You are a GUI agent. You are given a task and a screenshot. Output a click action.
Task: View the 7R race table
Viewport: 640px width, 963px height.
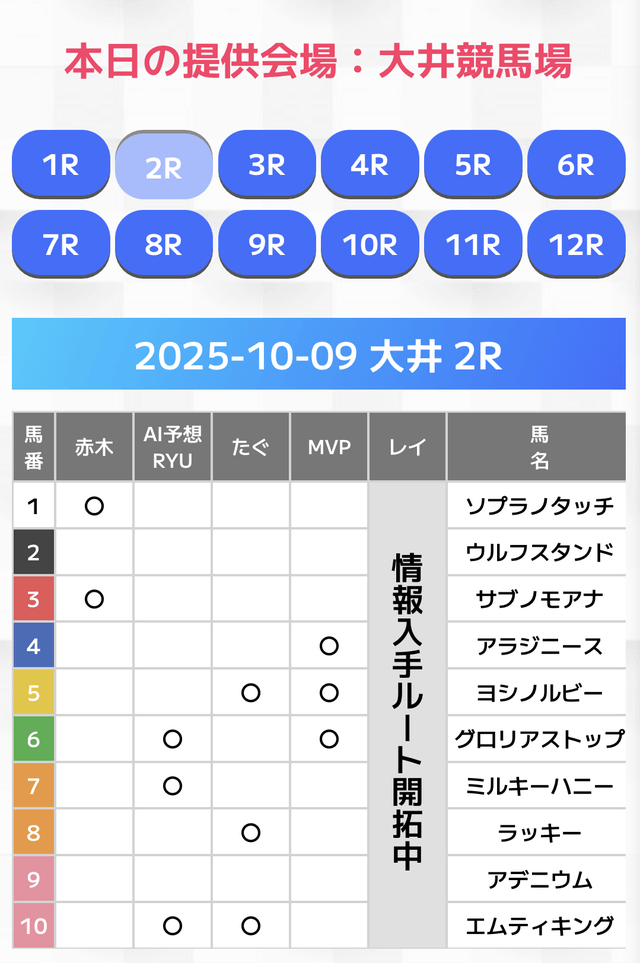pos(61,244)
